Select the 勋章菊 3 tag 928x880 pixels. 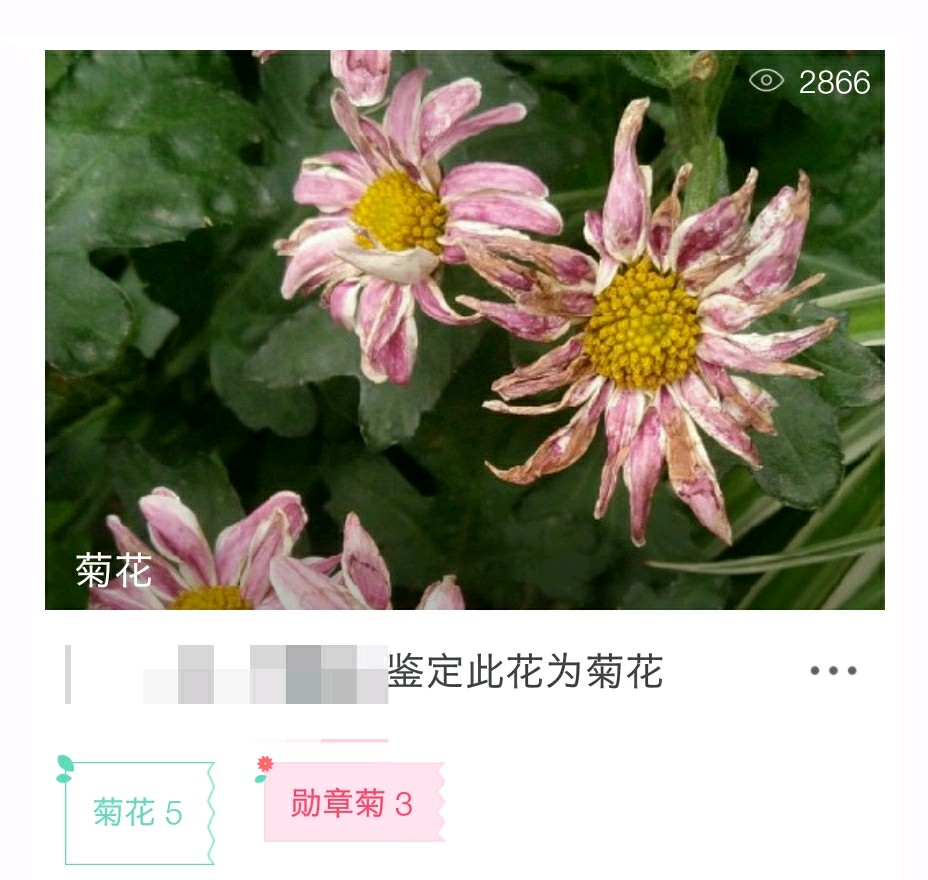click(x=351, y=803)
